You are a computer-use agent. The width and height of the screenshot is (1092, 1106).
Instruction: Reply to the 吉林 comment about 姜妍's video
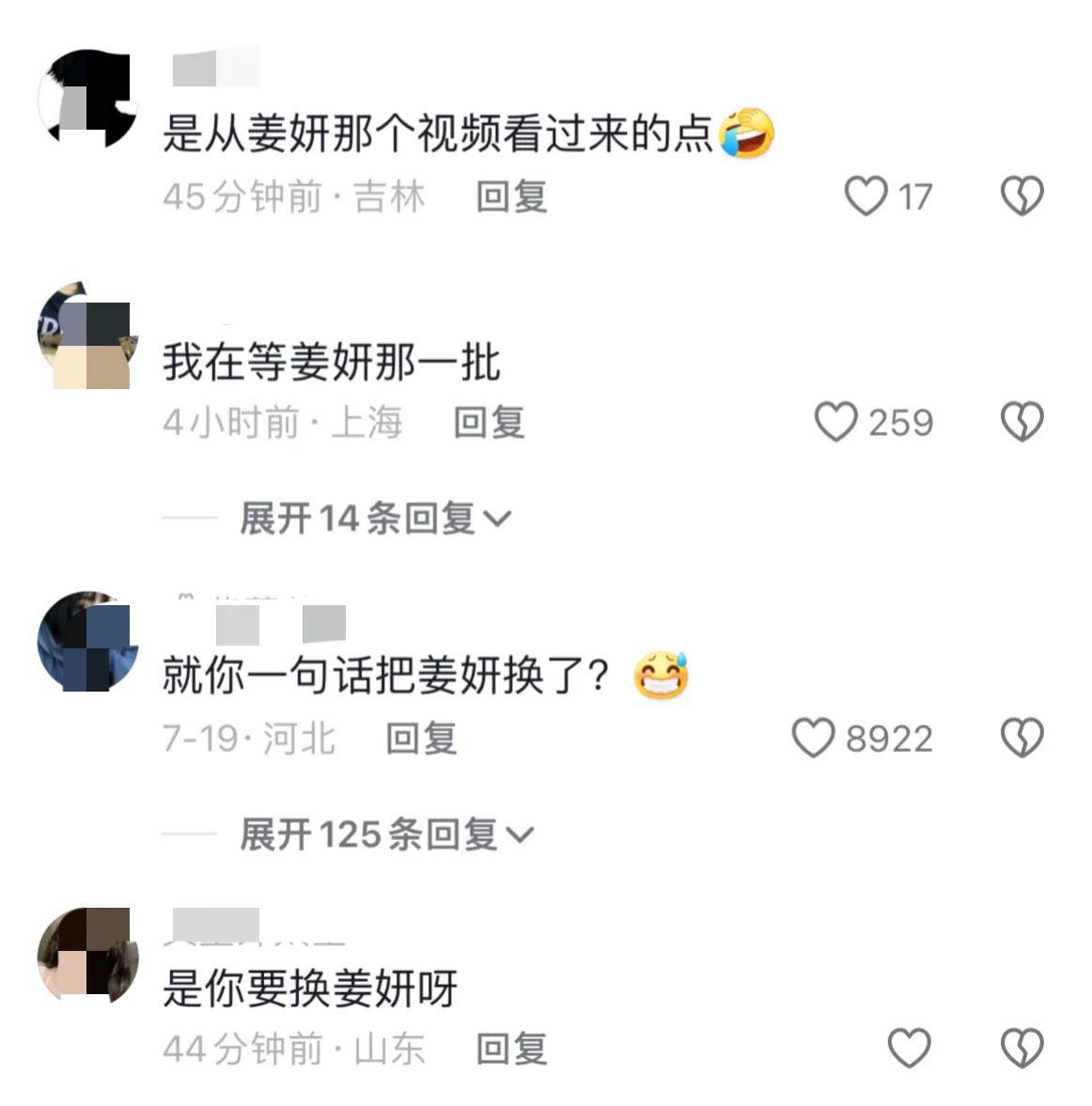(511, 196)
